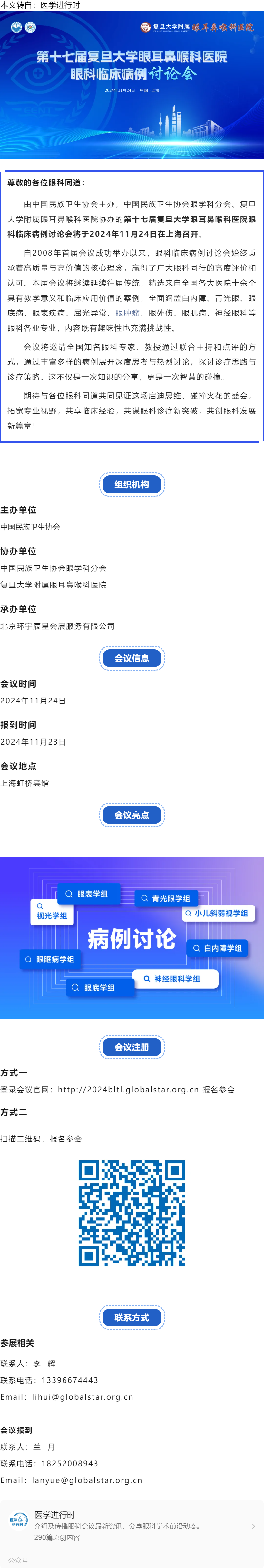Image resolution: width=264 pixels, height=1568 pixels.
Task: Open the 医学进行时 official account card
Action: pos(132,1526)
